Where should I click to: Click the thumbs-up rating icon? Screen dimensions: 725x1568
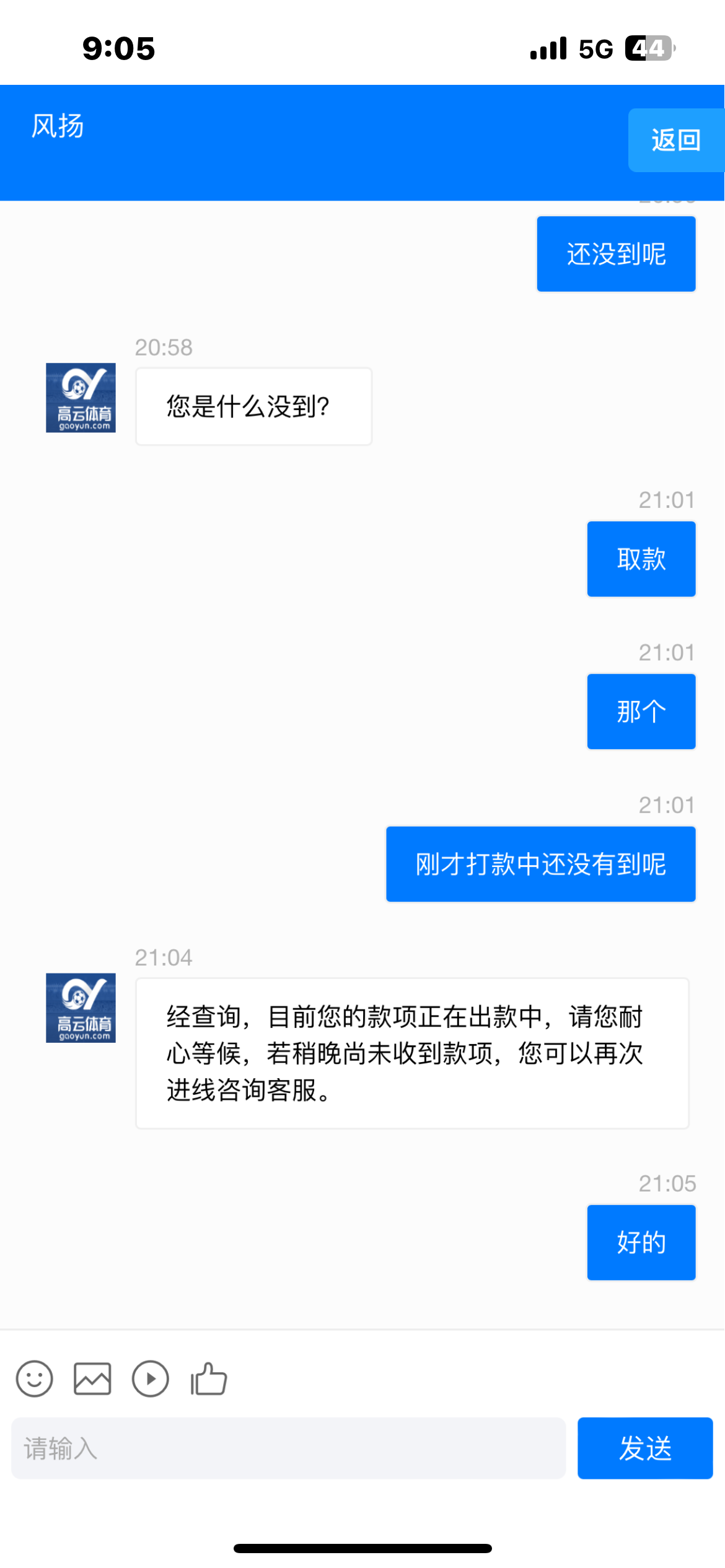(x=208, y=1379)
